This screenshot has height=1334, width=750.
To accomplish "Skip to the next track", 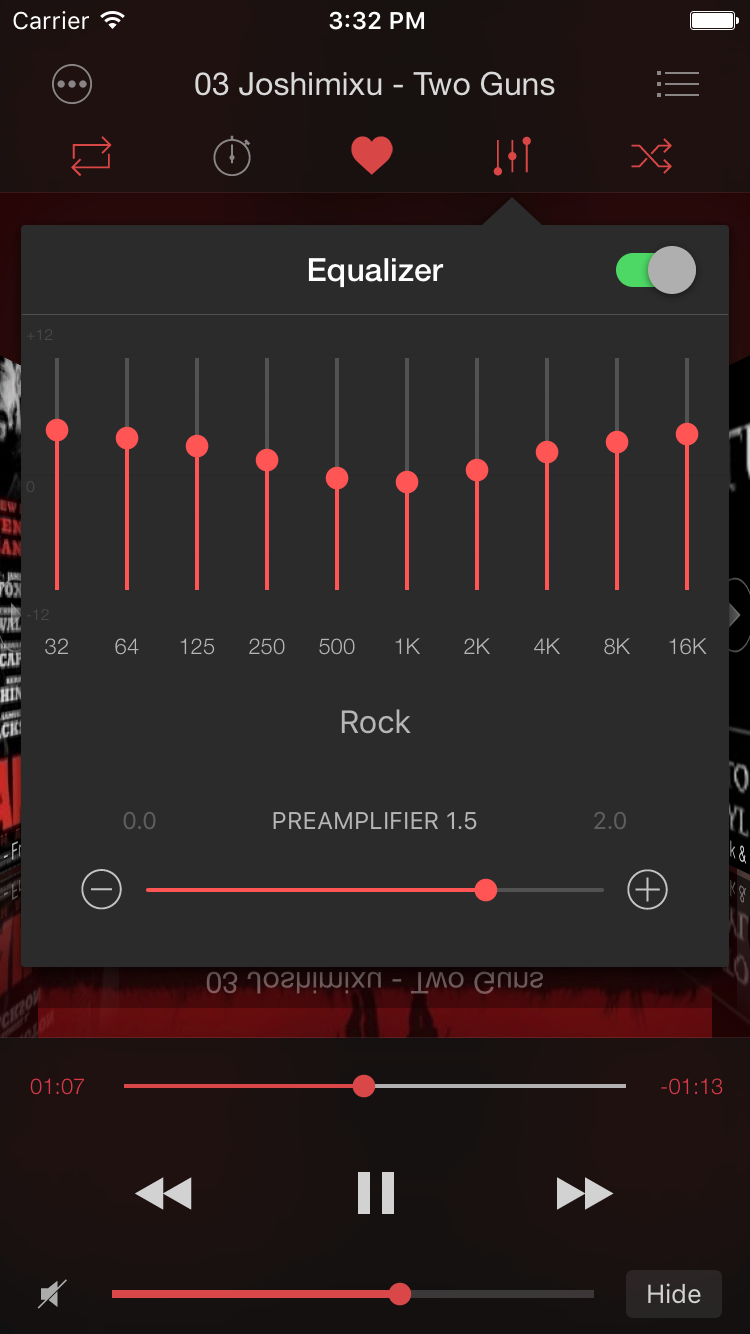I will click(x=585, y=1193).
